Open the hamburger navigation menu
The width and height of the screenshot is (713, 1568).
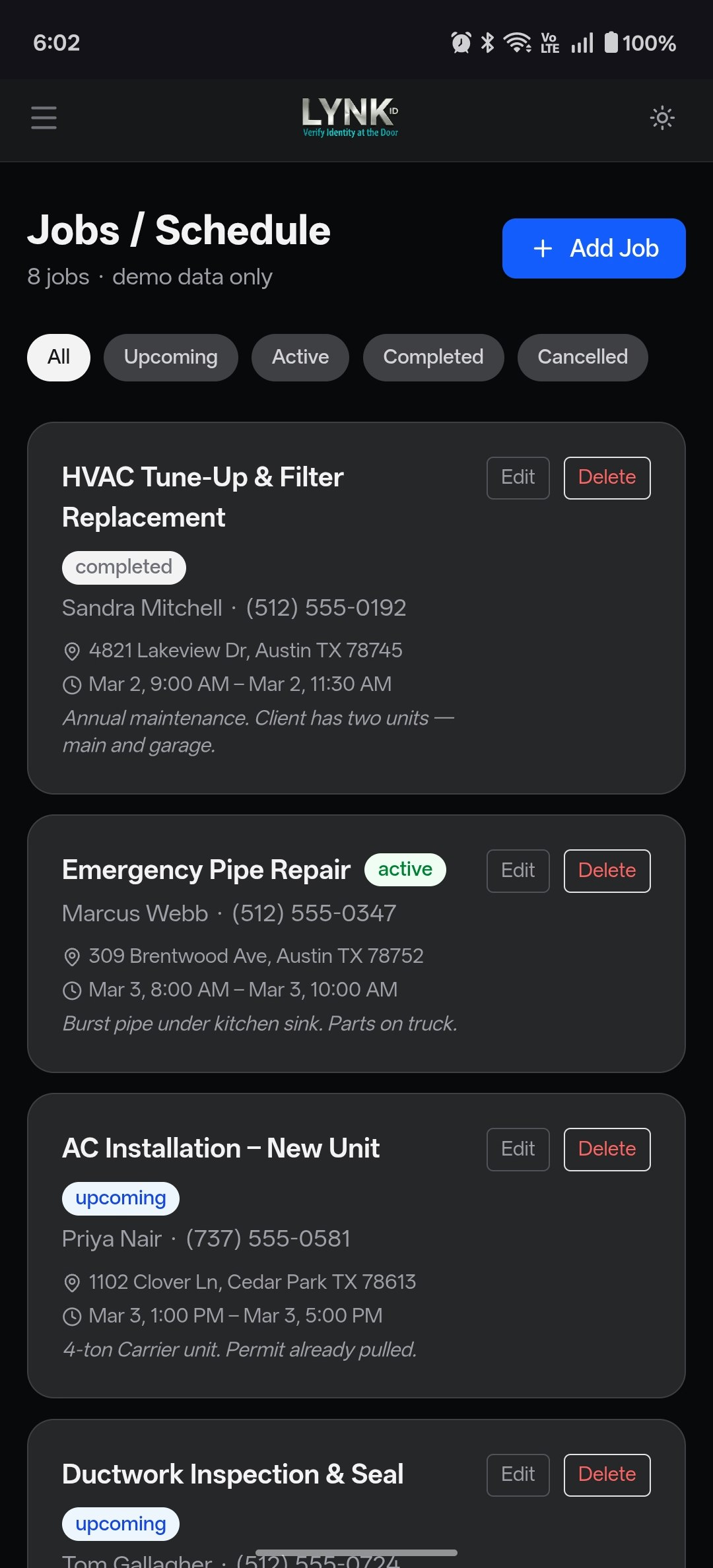coord(44,118)
